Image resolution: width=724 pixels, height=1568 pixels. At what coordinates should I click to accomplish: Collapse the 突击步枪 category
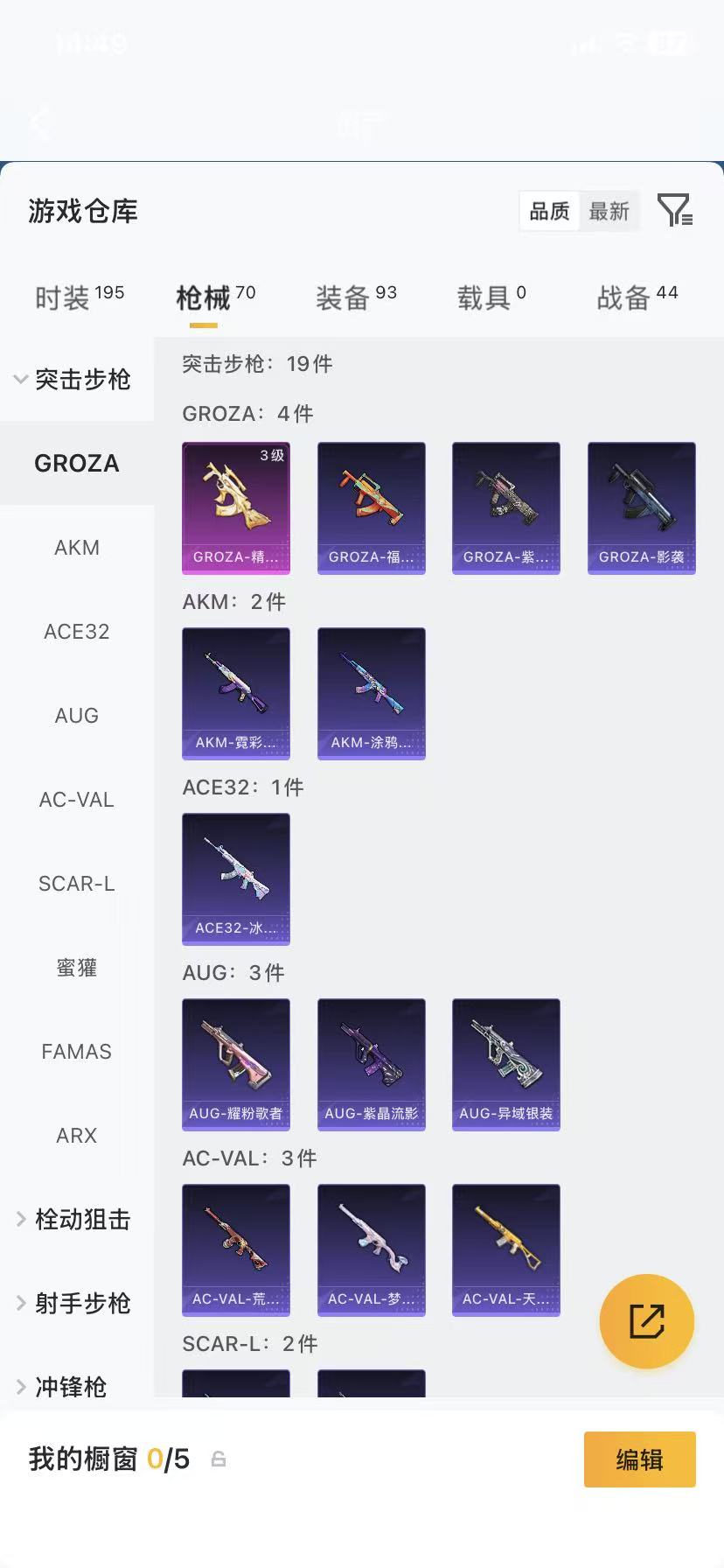74,379
